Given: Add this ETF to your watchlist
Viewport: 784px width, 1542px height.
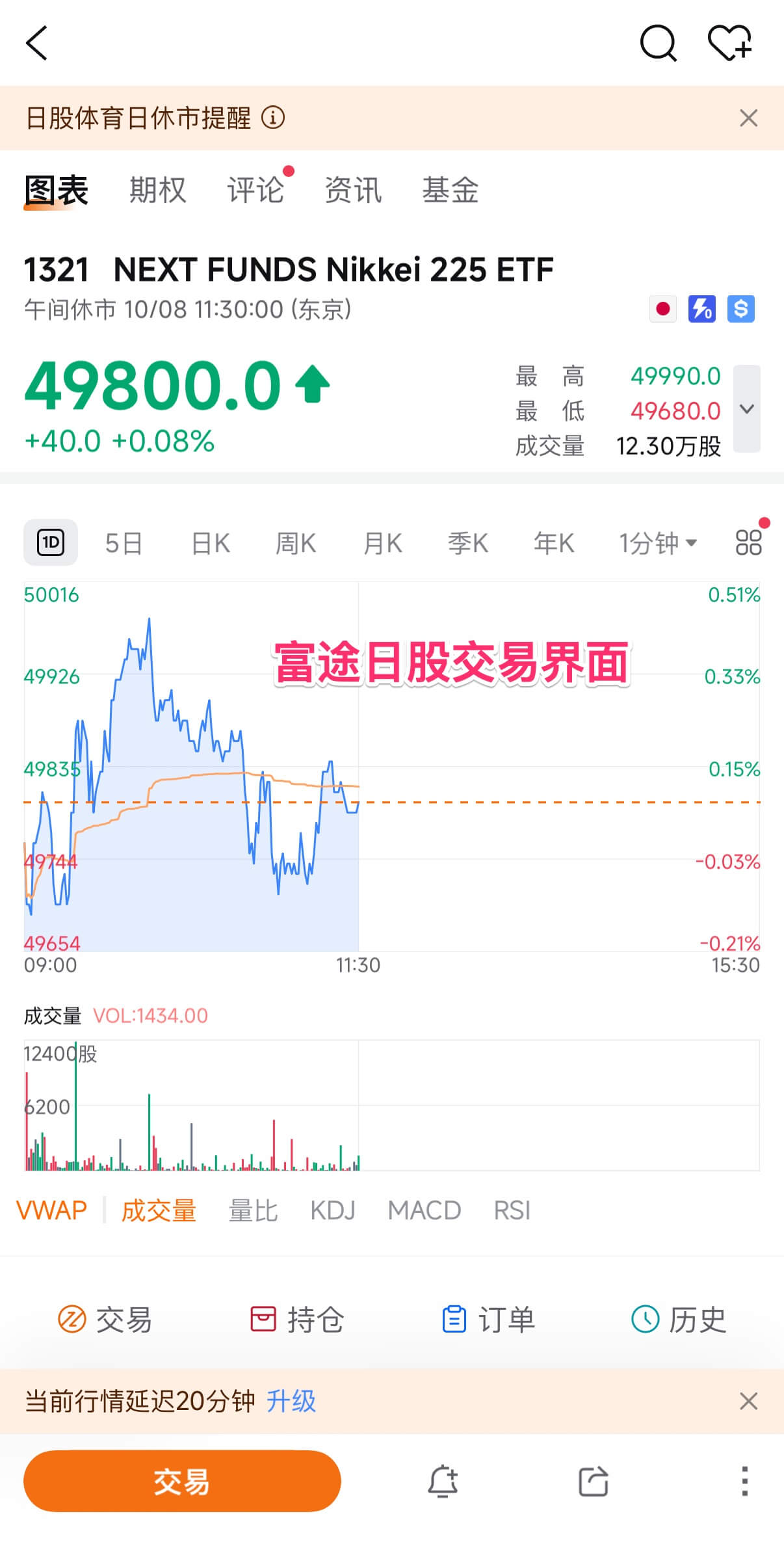Looking at the screenshot, I should [x=729, y=44].
